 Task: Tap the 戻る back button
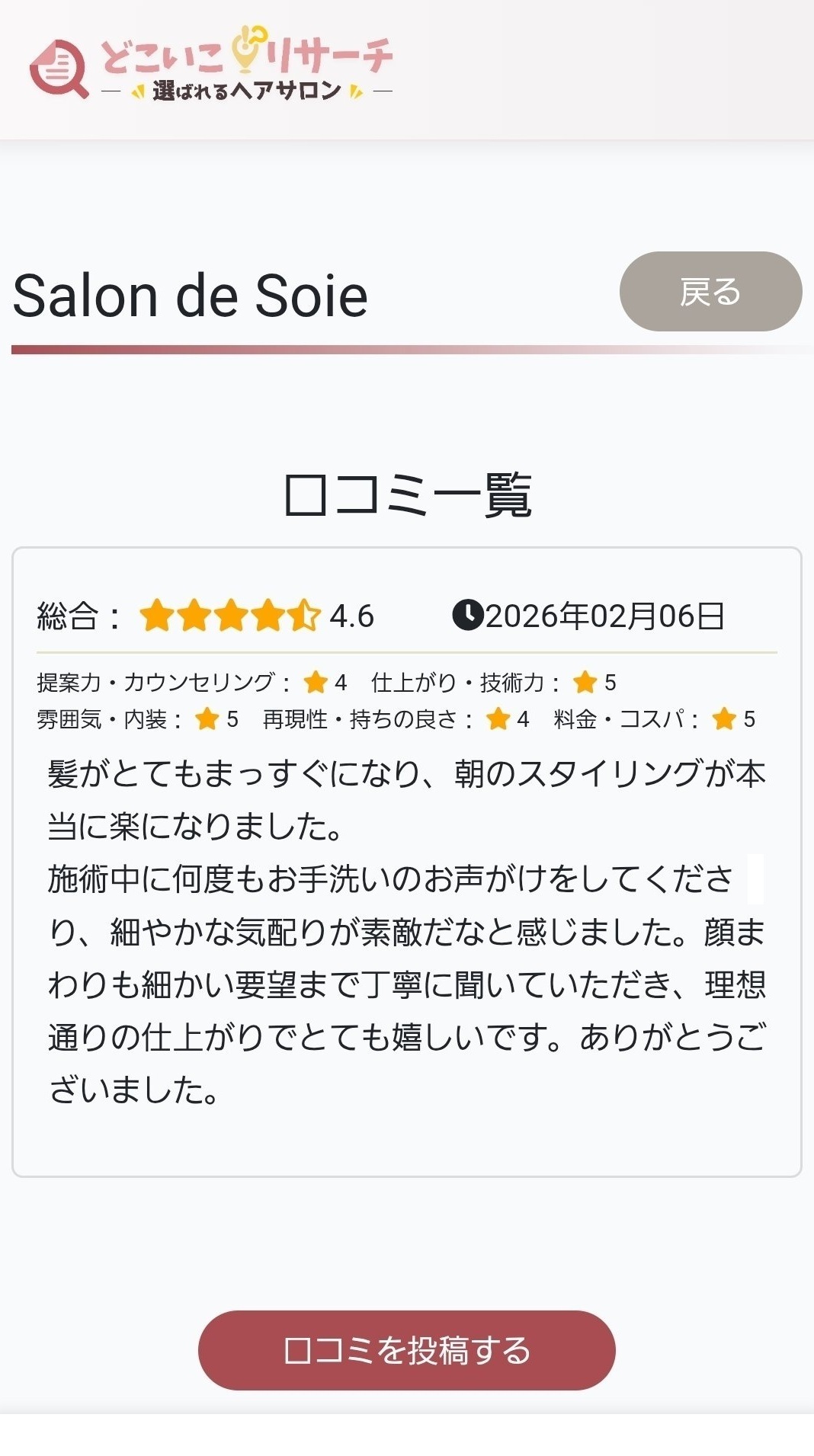(710, 292)
